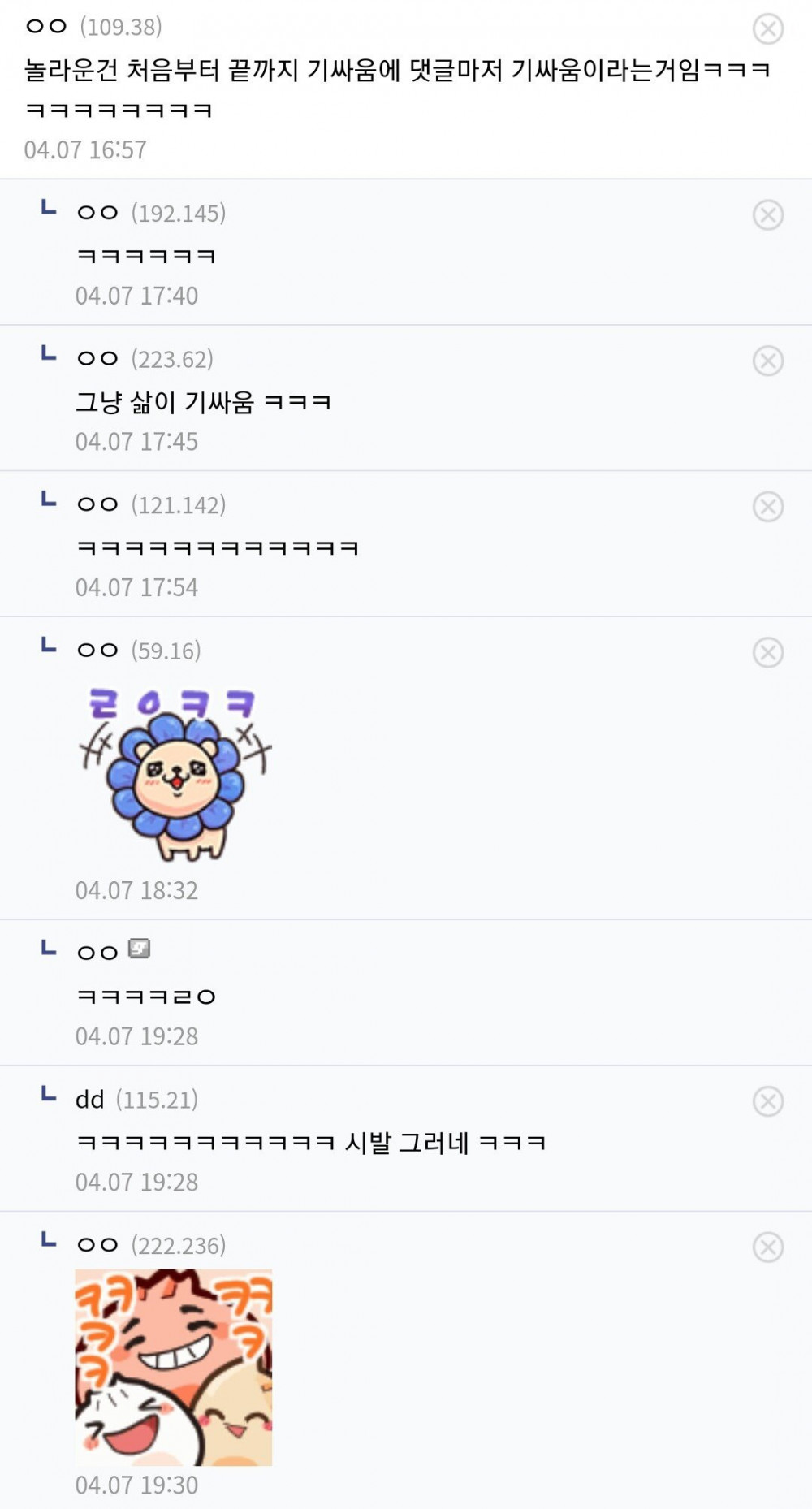812x1509 pixels.
Task: Remove the reply from 192.145
Action: tap(767, 215)
